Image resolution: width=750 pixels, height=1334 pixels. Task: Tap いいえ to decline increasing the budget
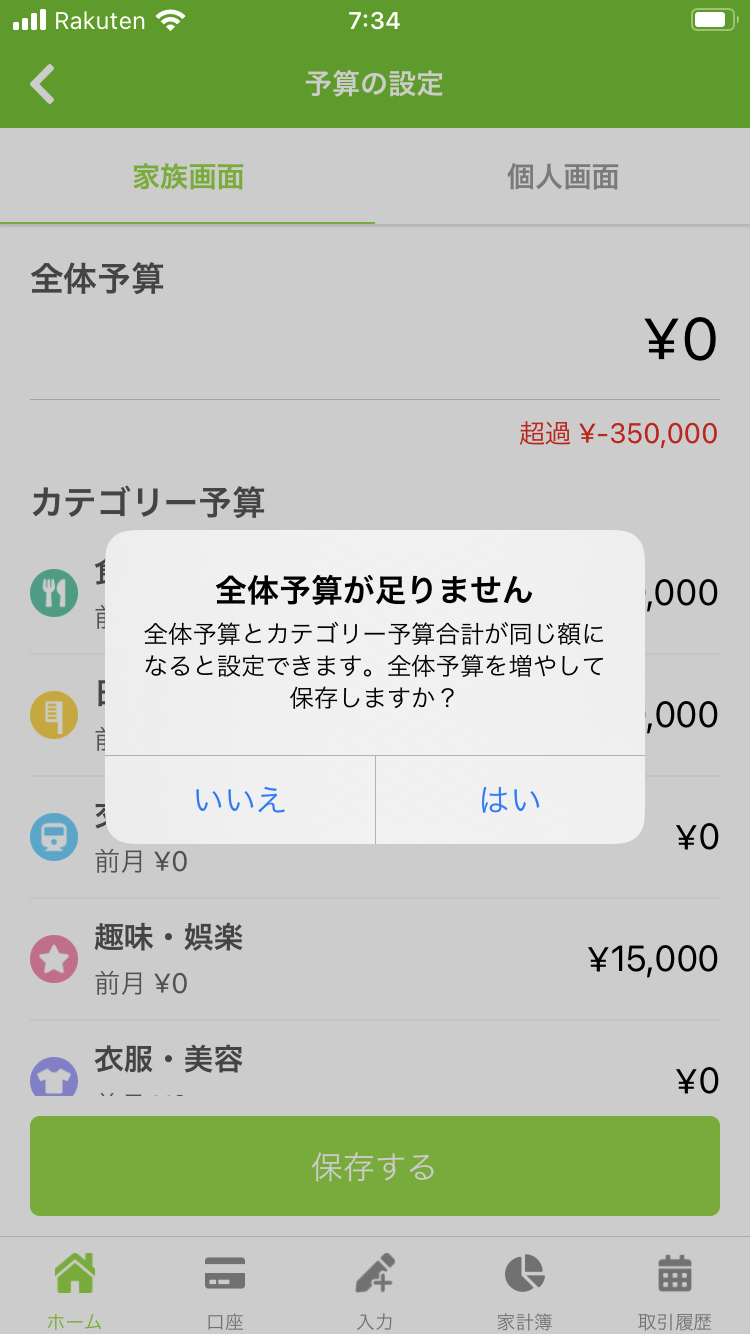240,800
